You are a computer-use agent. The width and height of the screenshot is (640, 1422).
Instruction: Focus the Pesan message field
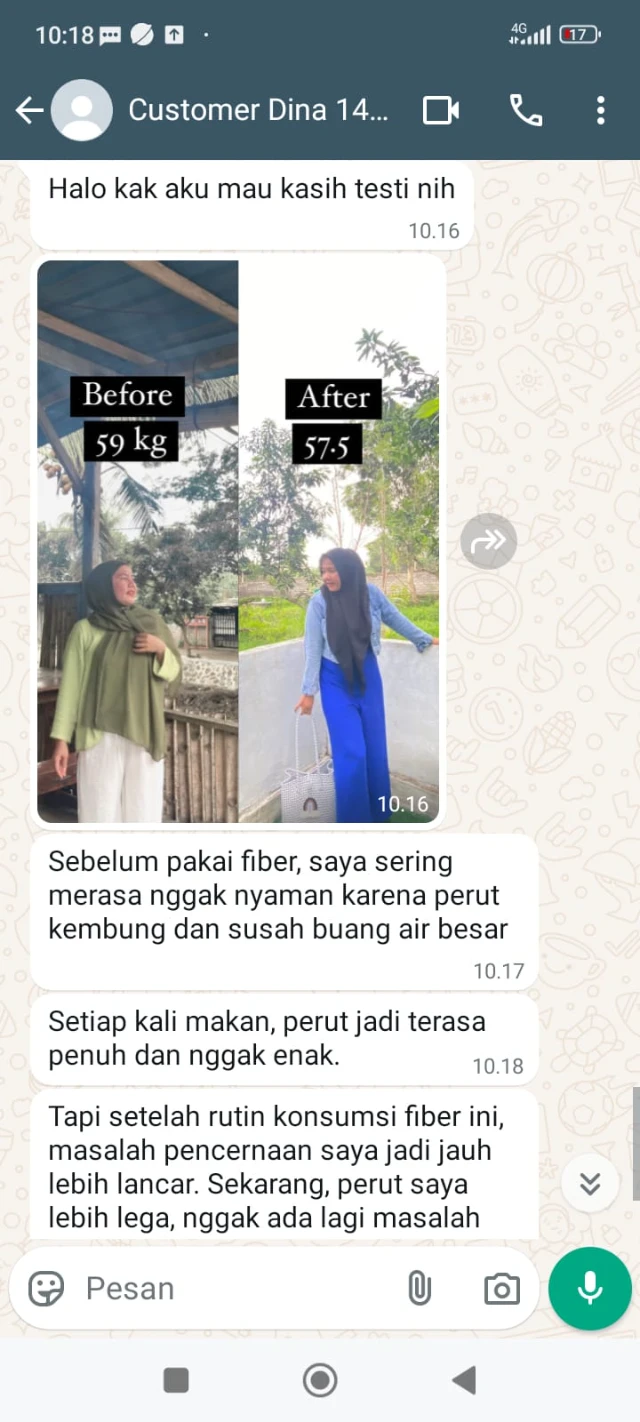[x=230, y=1288]
